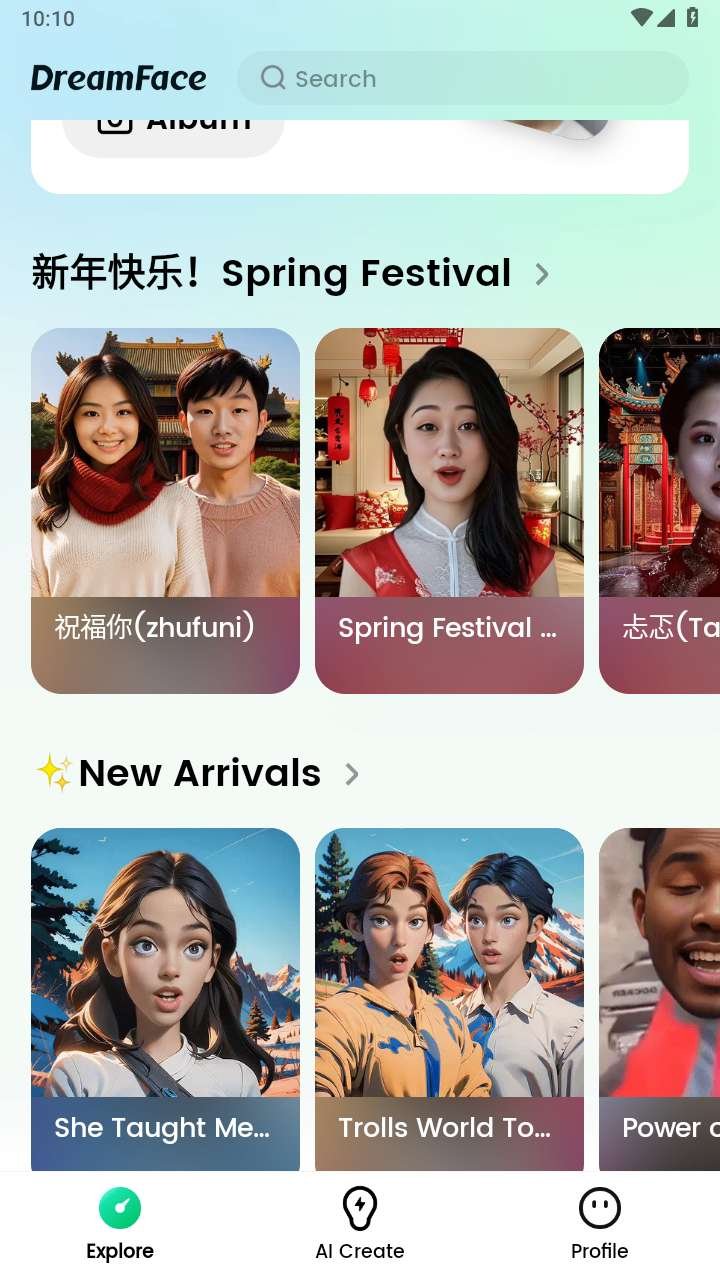Go to the Profile tab
720x1280 pixels.
pyautogui.click(x=600, y=1224)
